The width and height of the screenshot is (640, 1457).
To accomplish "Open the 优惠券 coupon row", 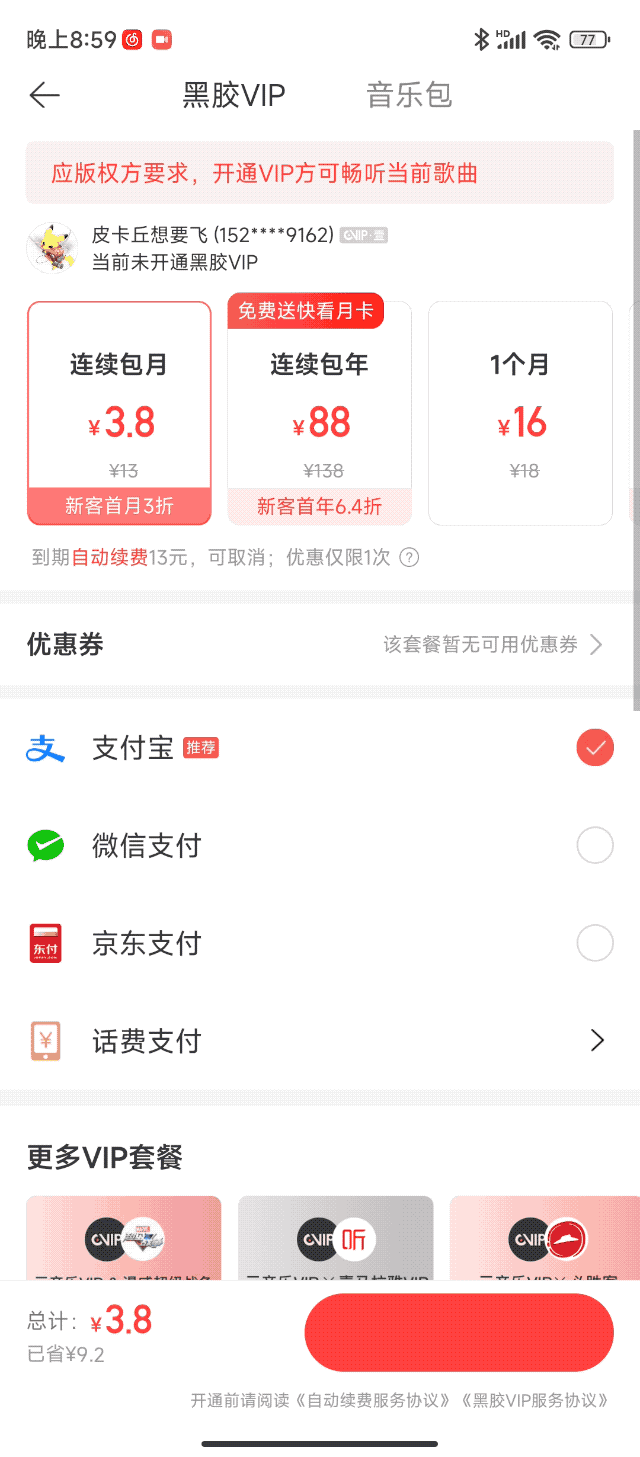I will tap(320, 644).
